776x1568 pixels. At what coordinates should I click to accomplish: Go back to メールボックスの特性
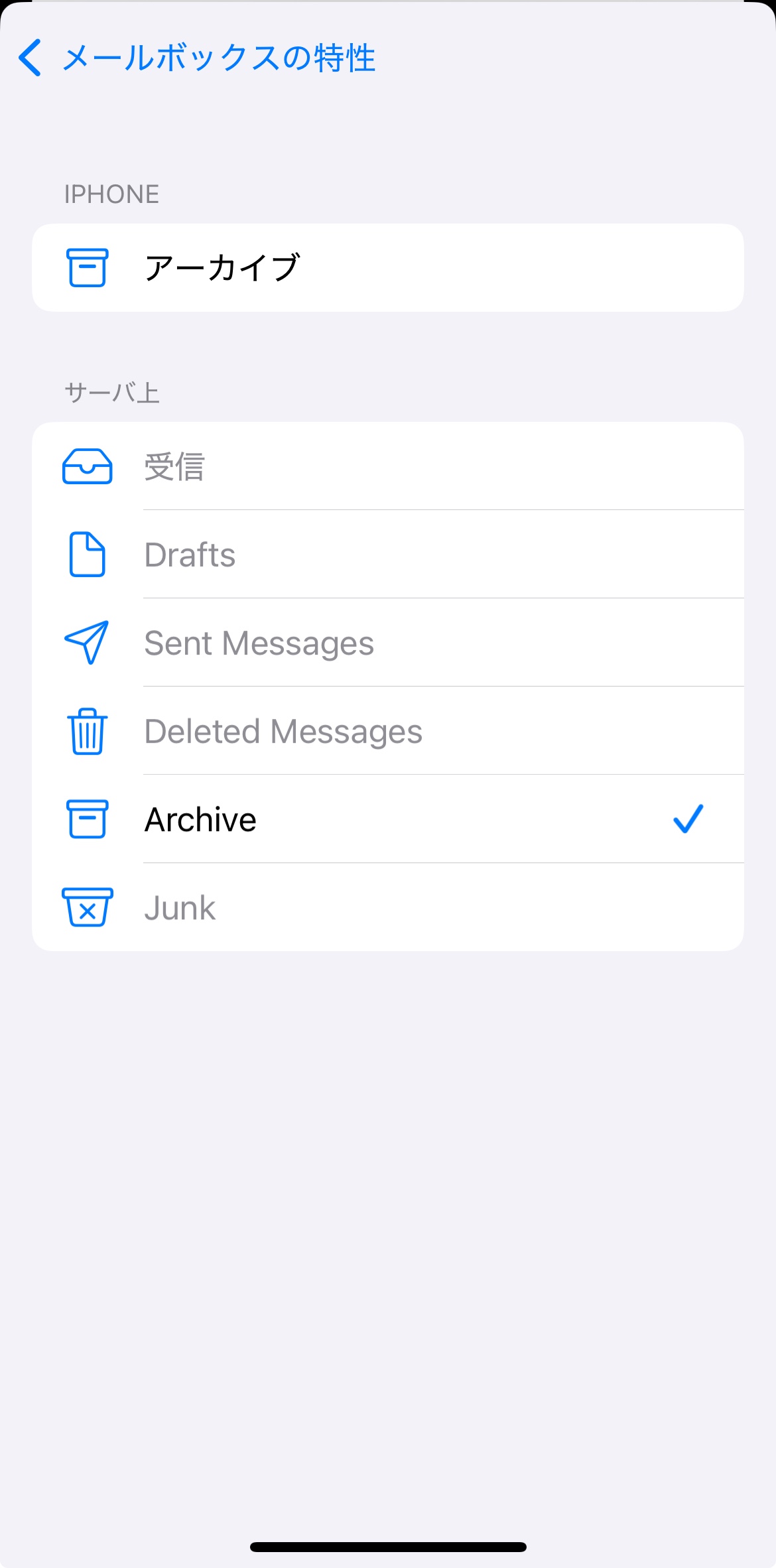(x=197, y=58)
